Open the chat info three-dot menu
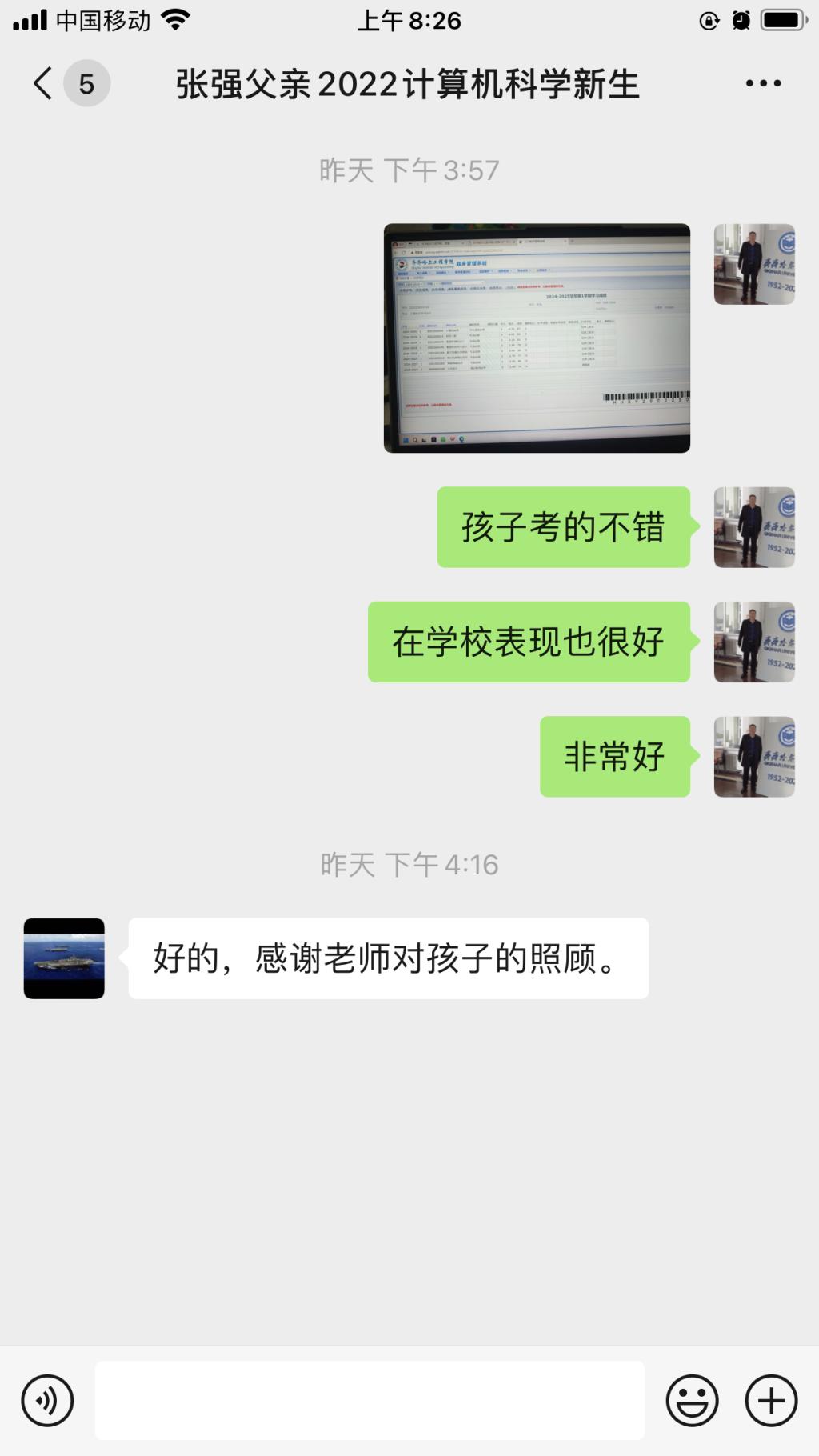This screenshot has height=1456, width=819. [762, 83]
